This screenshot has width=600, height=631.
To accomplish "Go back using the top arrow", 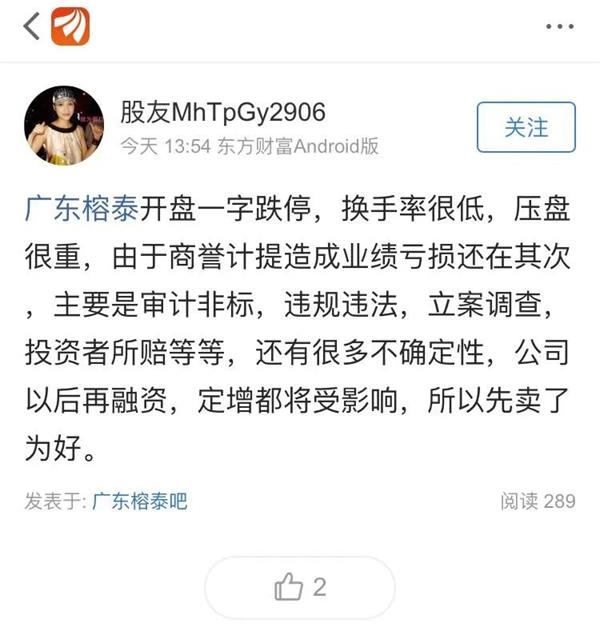I will point(31,26).
